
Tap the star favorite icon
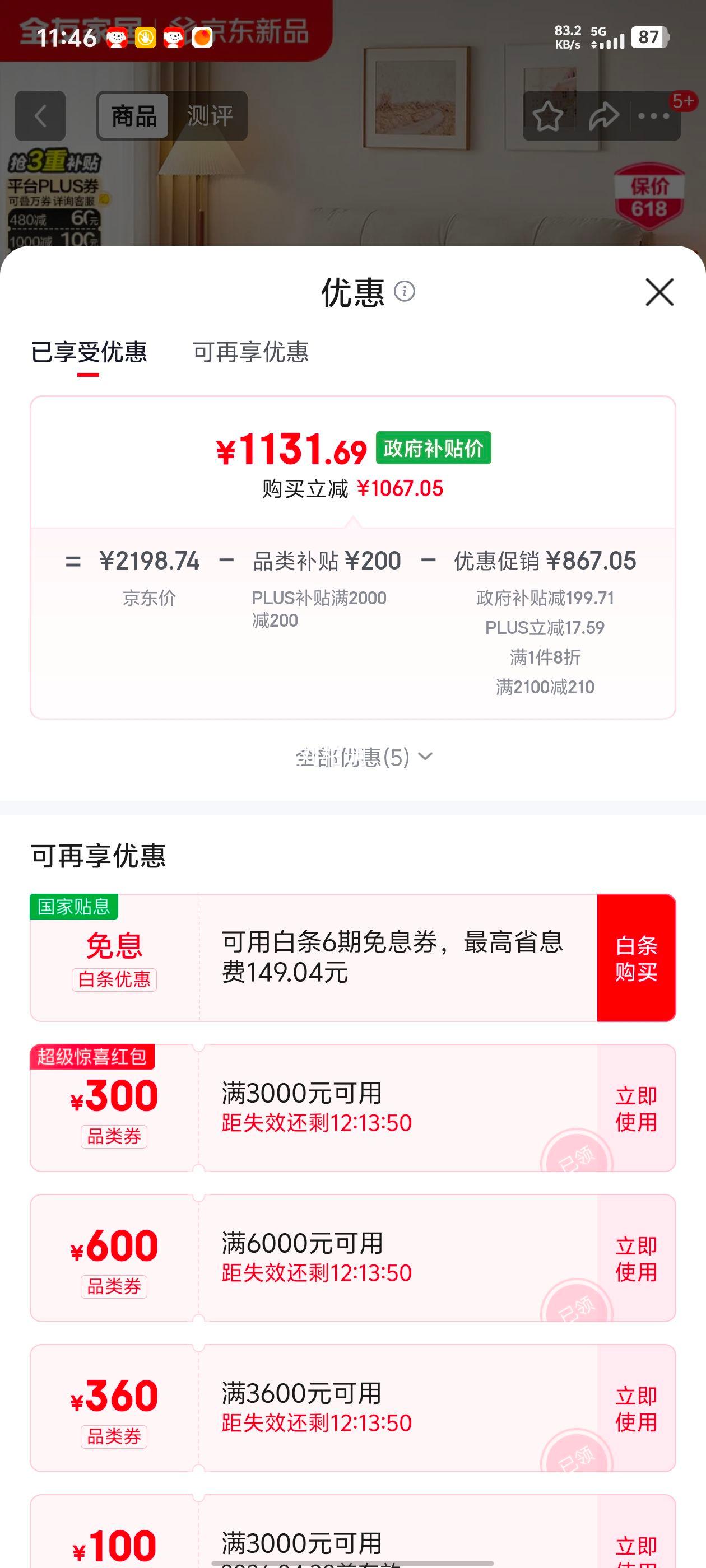click(547, 116)
